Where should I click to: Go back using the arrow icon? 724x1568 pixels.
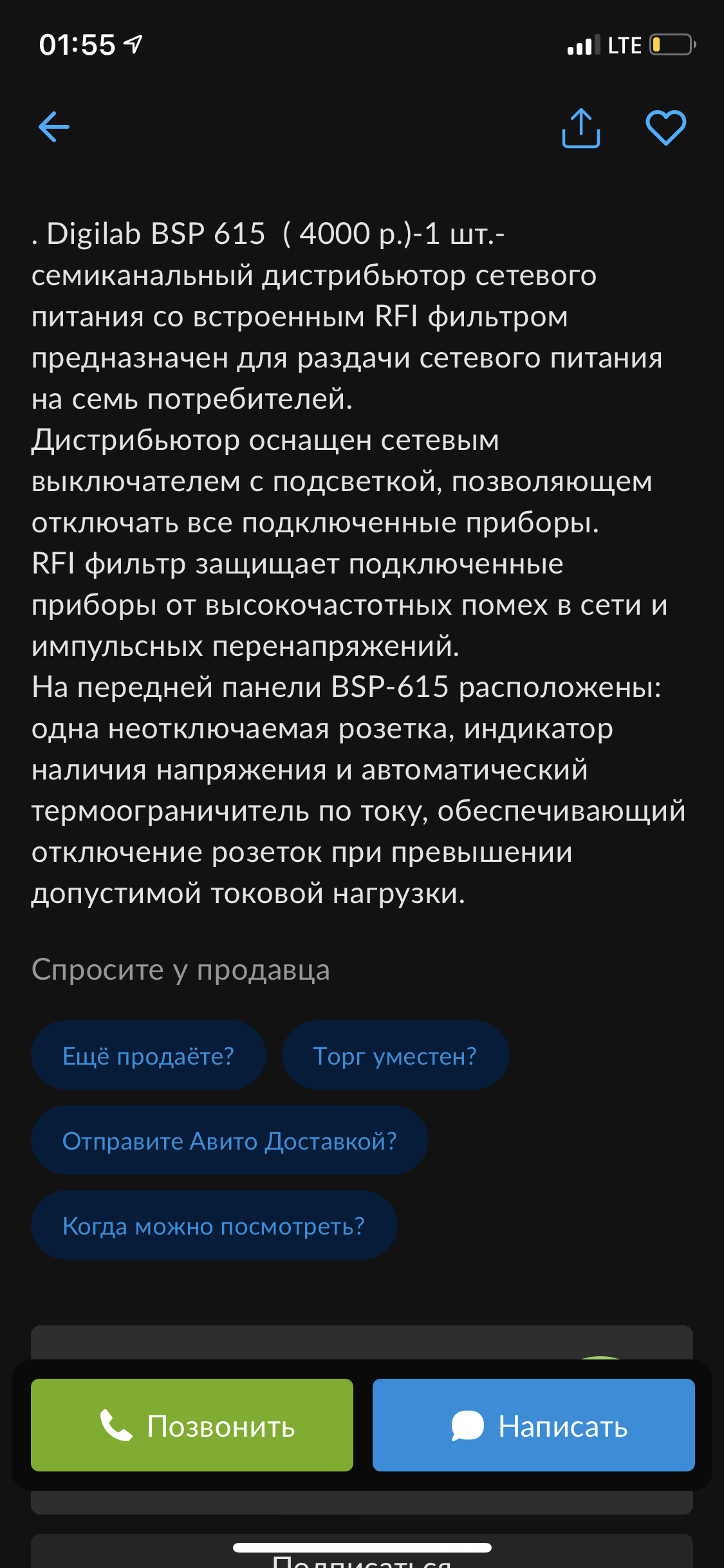tap(54, 126)
